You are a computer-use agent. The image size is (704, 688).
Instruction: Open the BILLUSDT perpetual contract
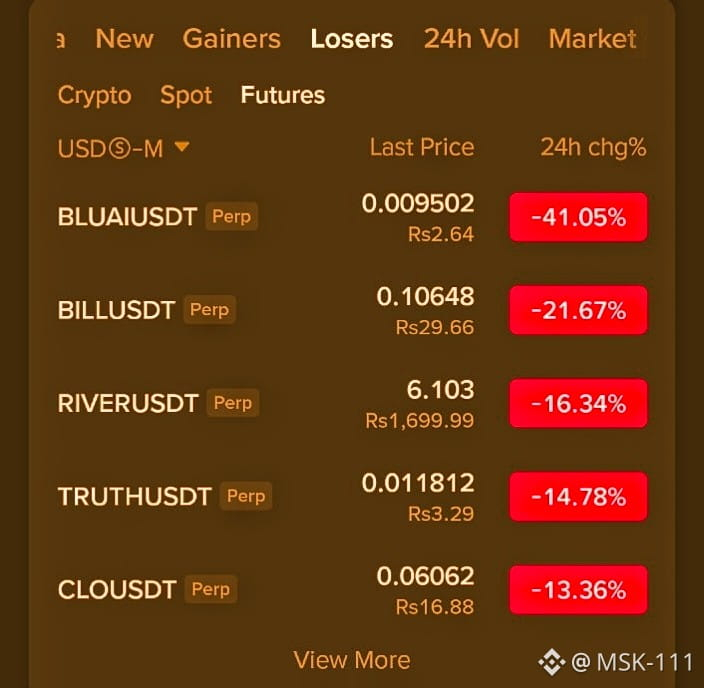tap(352, 310)
